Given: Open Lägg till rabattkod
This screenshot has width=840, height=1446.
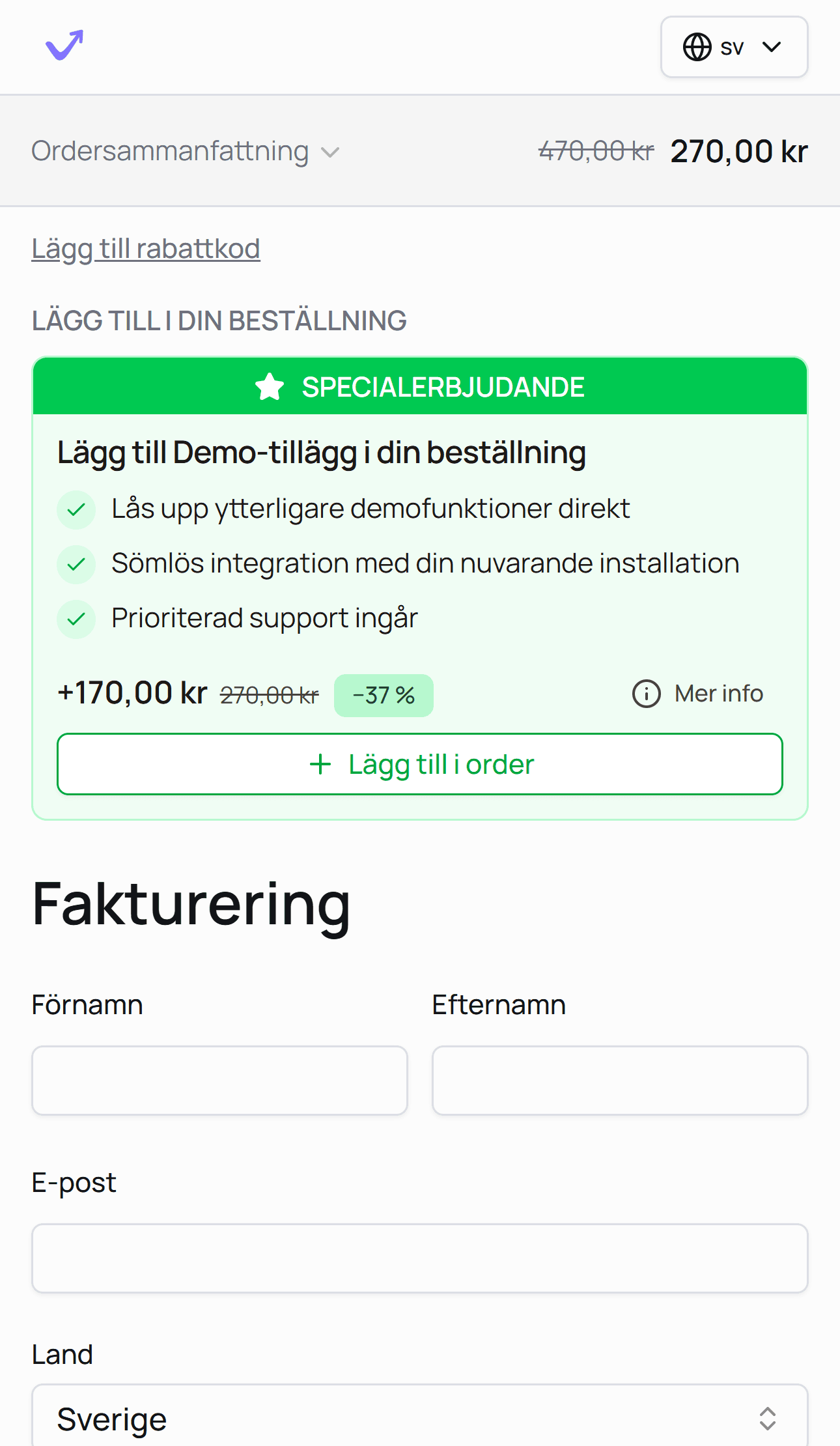Looking at the screenshot, I should pyautogui.click(x=146, y=248).
